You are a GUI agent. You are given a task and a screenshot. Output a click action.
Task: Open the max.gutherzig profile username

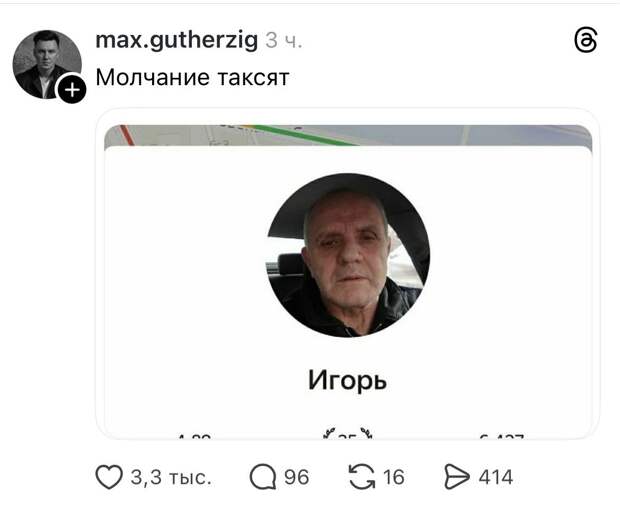coord(176,40)
